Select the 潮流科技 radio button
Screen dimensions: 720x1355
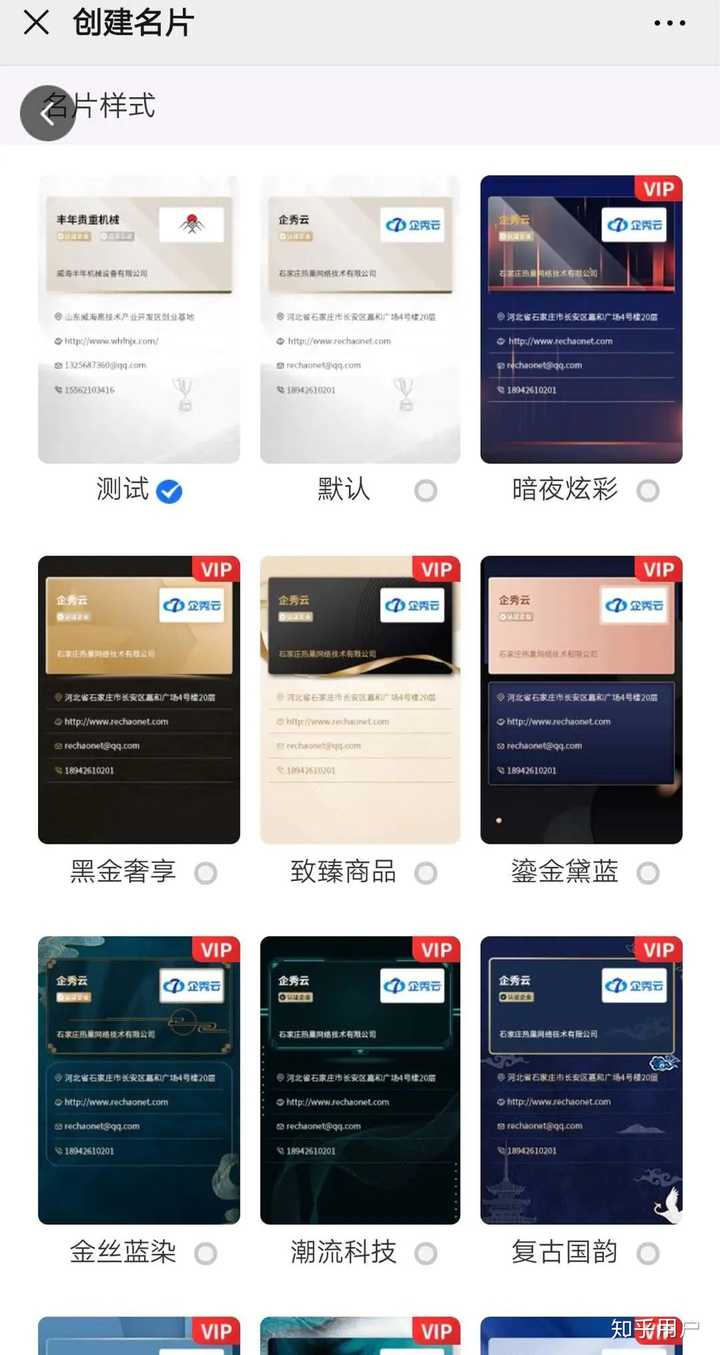(x=426, y=1253)
